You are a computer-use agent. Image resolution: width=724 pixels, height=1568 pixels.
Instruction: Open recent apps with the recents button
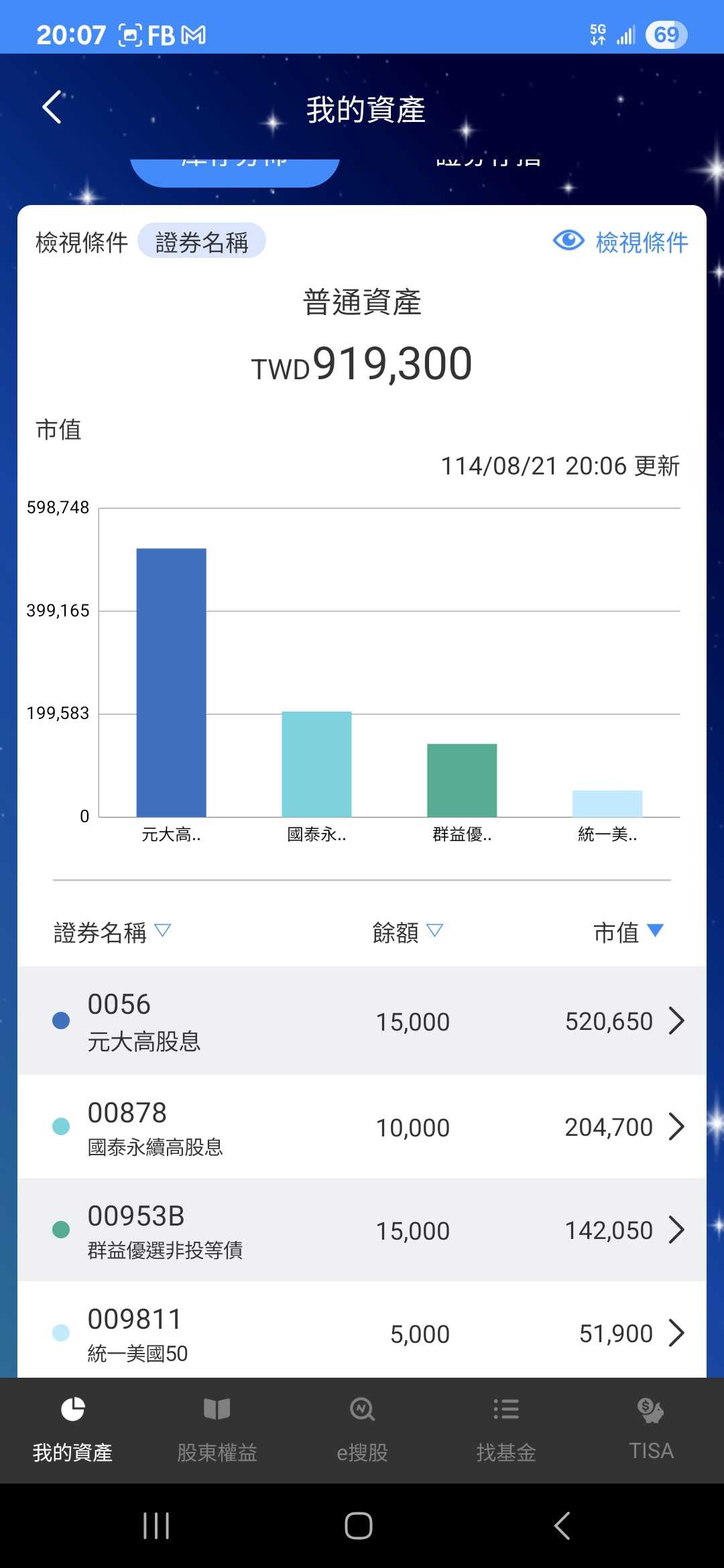tap(156, 1526)
